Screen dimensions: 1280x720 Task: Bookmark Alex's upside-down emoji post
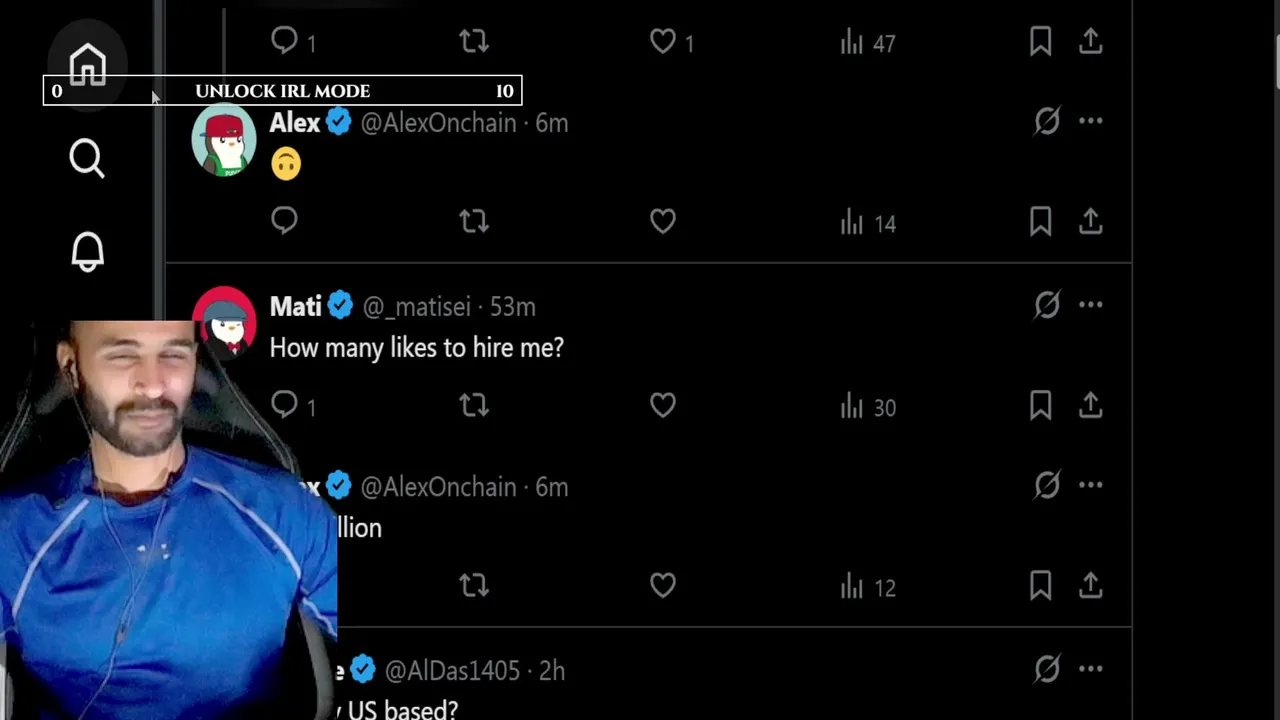click(x=1040, y=221)
